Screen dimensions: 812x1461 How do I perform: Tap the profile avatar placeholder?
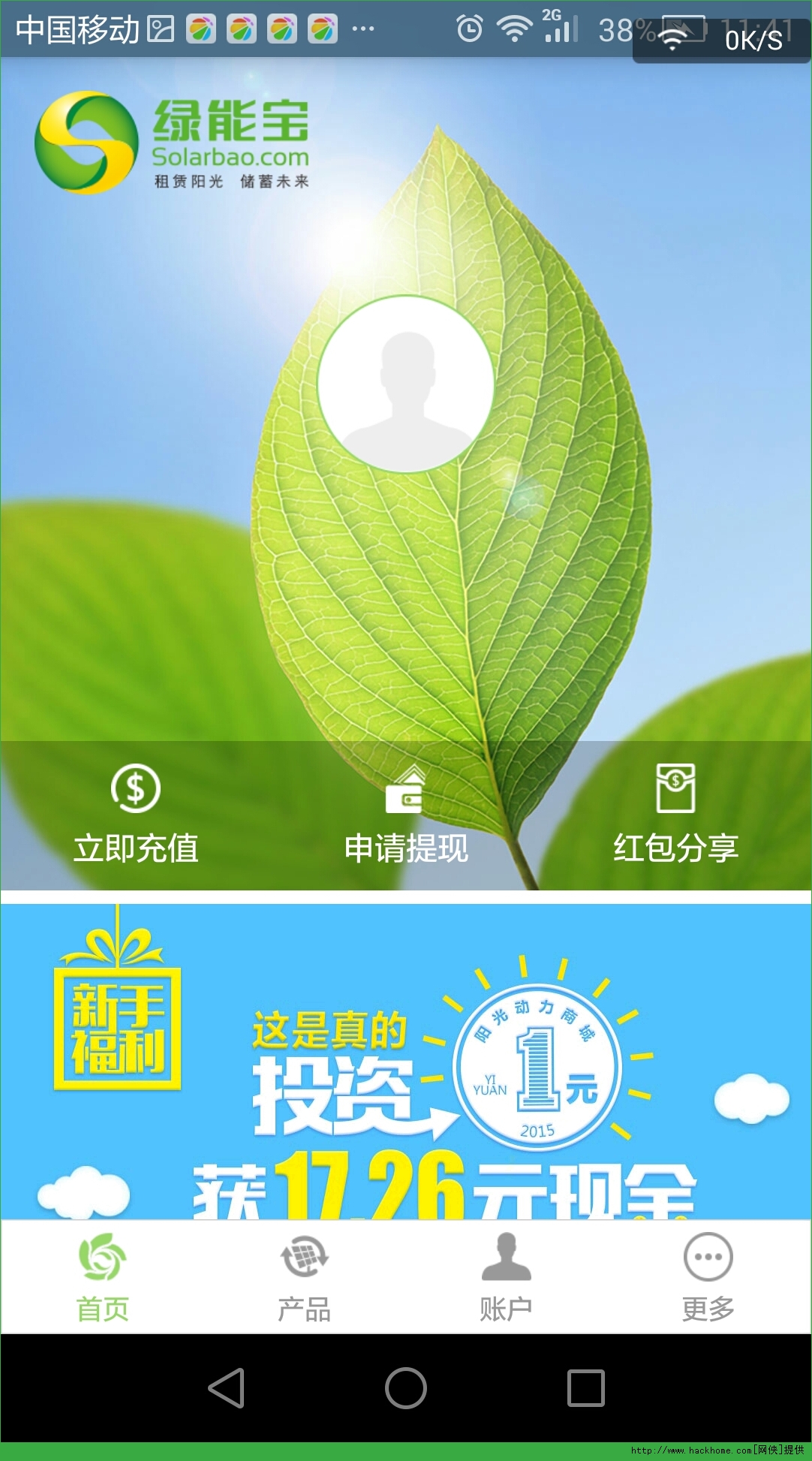[x=406, y=384]
